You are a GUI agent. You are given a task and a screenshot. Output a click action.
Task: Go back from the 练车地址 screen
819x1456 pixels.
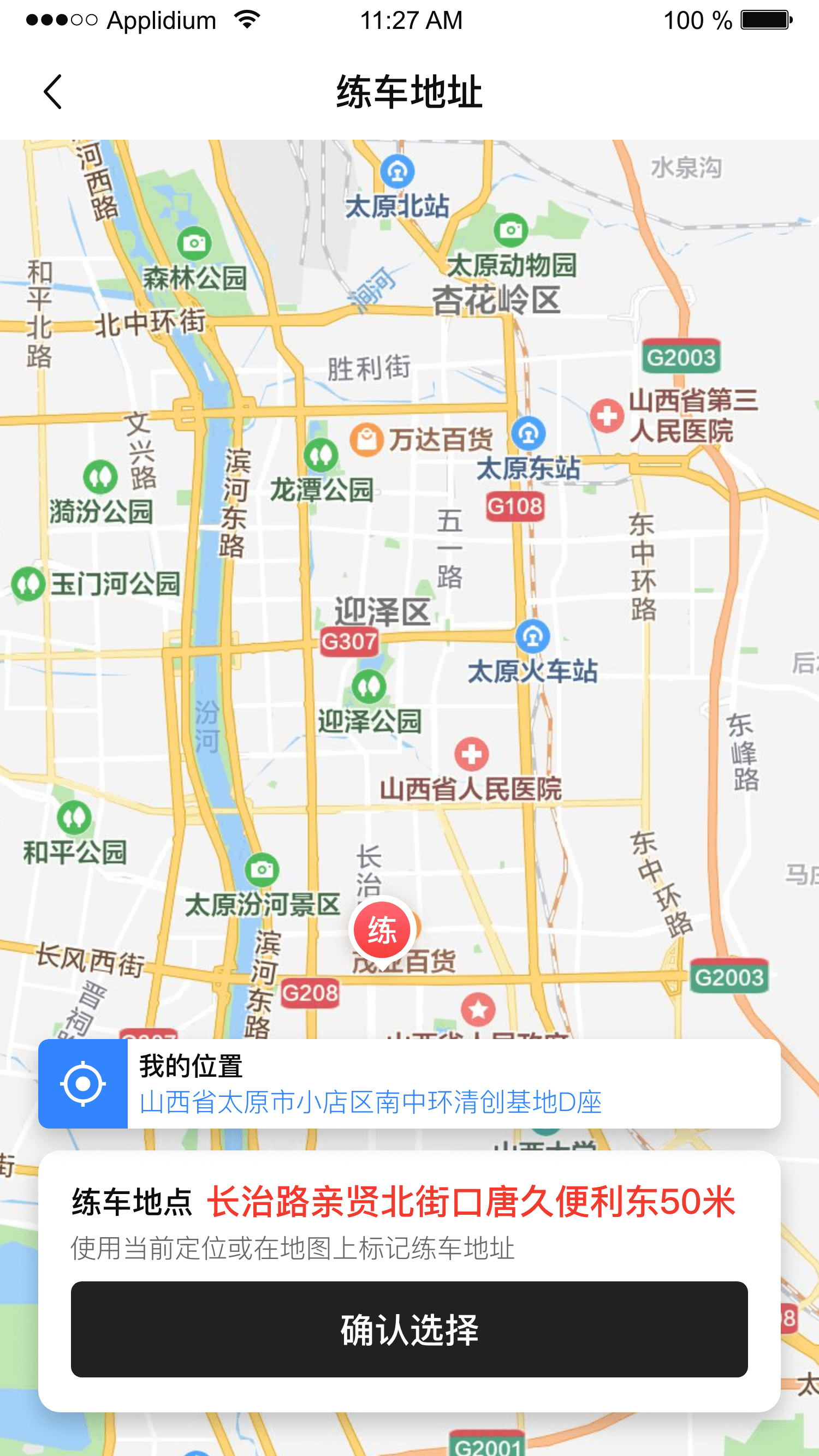[x=52, y=92]
